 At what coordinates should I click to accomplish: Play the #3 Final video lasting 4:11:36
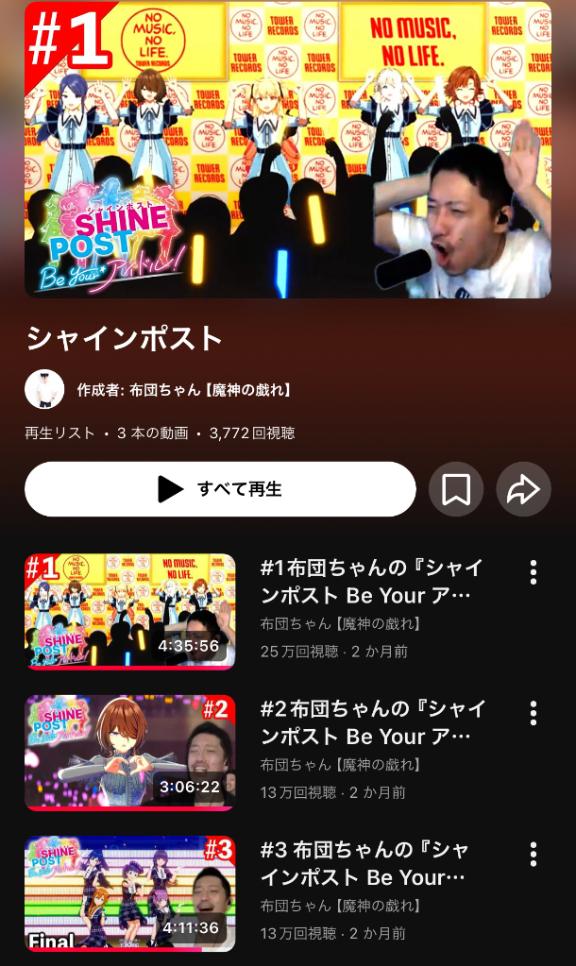[130, 893]
